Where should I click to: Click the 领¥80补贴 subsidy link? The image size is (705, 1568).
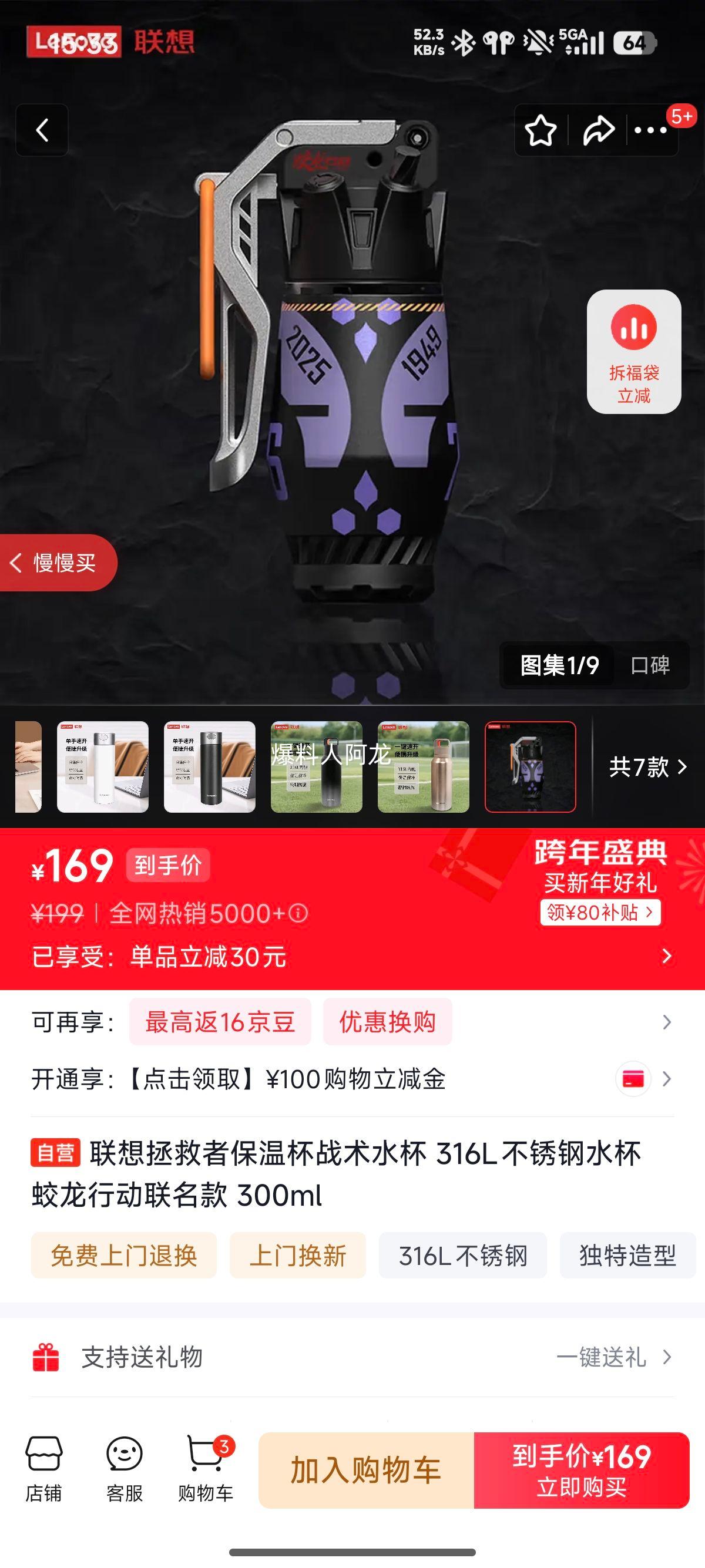click(600, 913)
